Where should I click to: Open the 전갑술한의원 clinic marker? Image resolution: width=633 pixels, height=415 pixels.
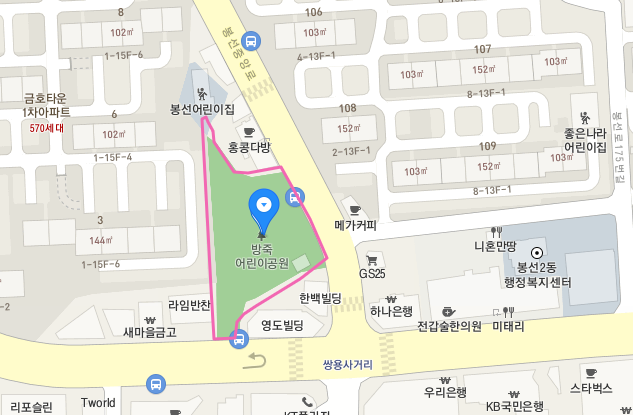tap(446, 310)
